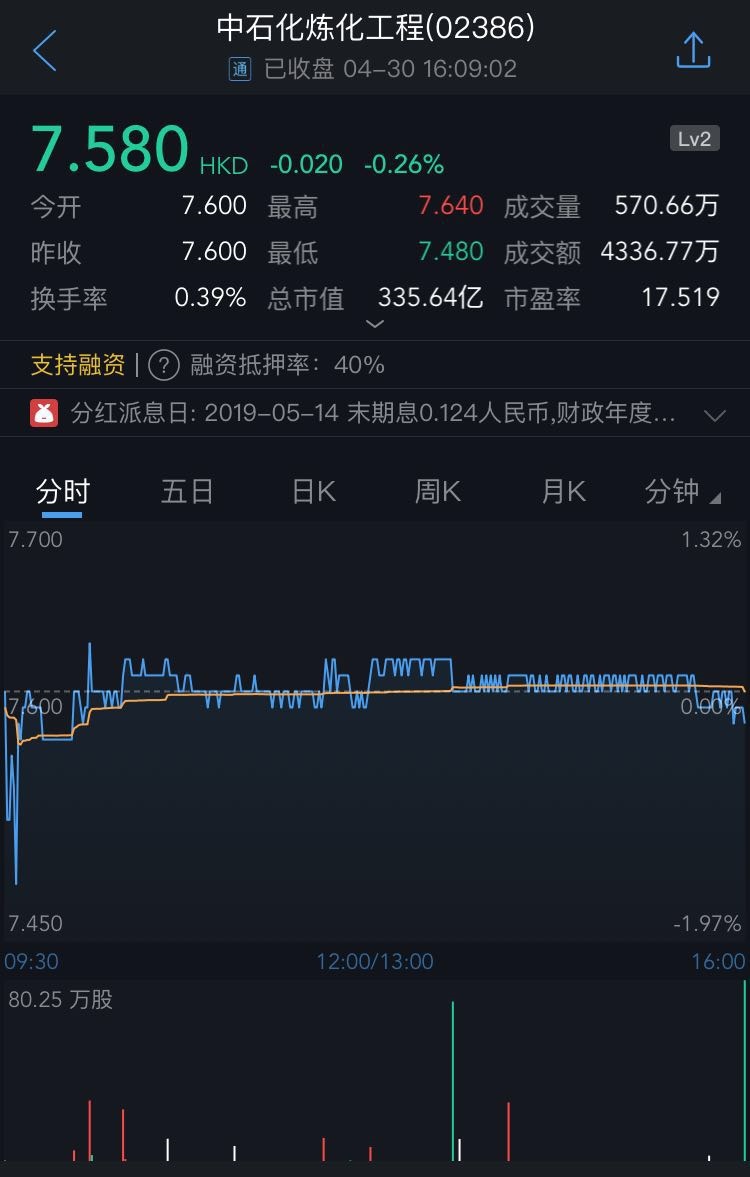Select the 分时 chart tab

[x=63, y=492]
